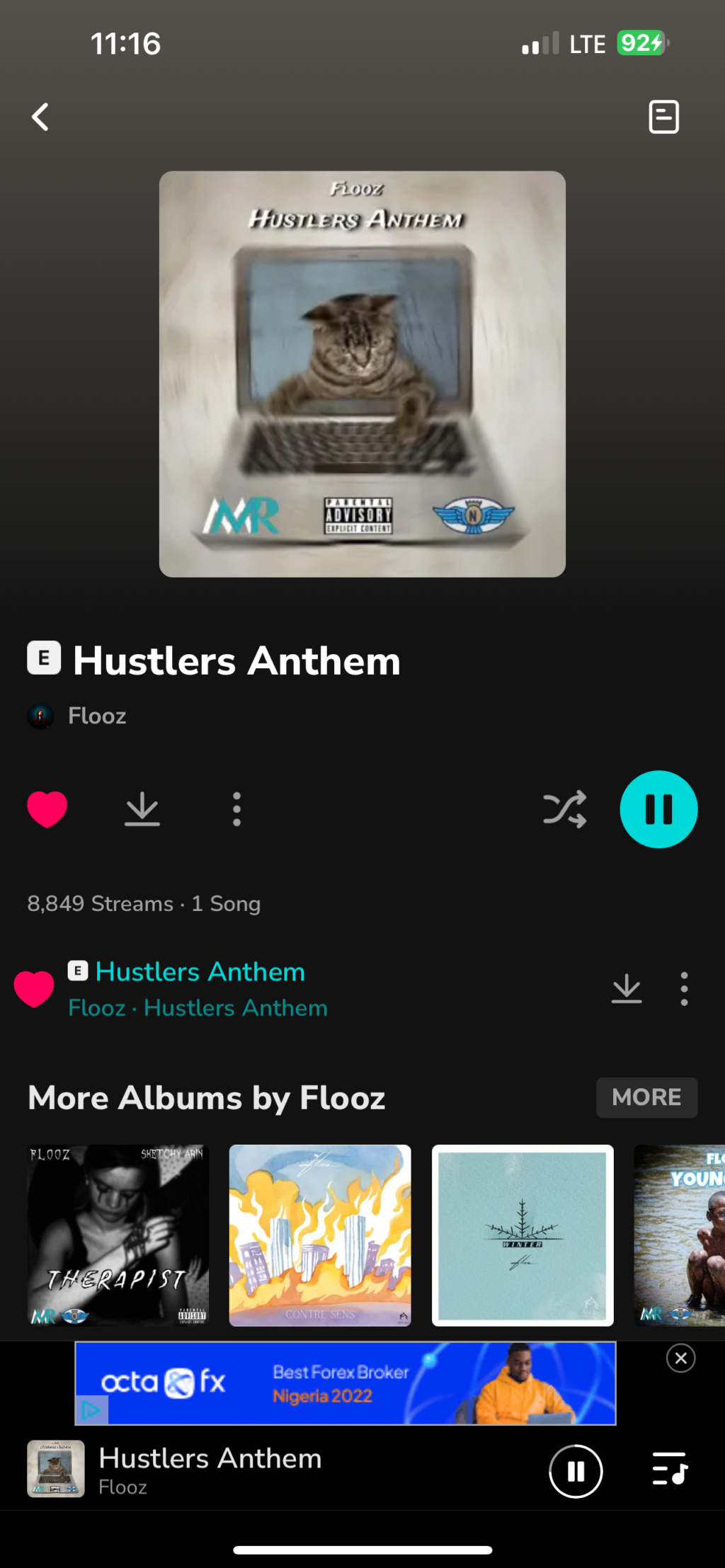The height and width of the screenshot is (1568, 725).
Task: Tap MORE albums by Flooz
Action: click(646, 1097)
